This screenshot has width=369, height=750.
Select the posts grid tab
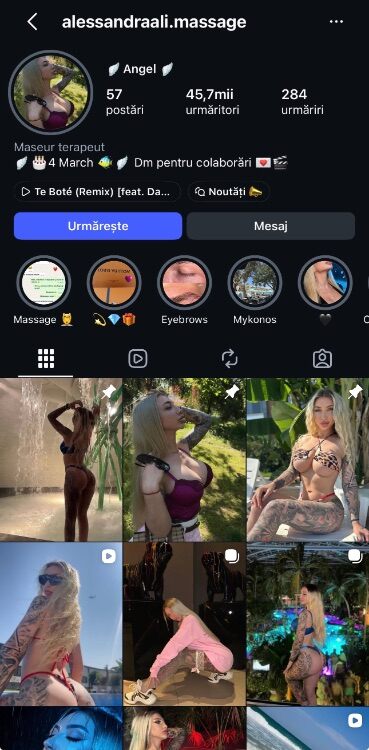click(x=46, y=358)
